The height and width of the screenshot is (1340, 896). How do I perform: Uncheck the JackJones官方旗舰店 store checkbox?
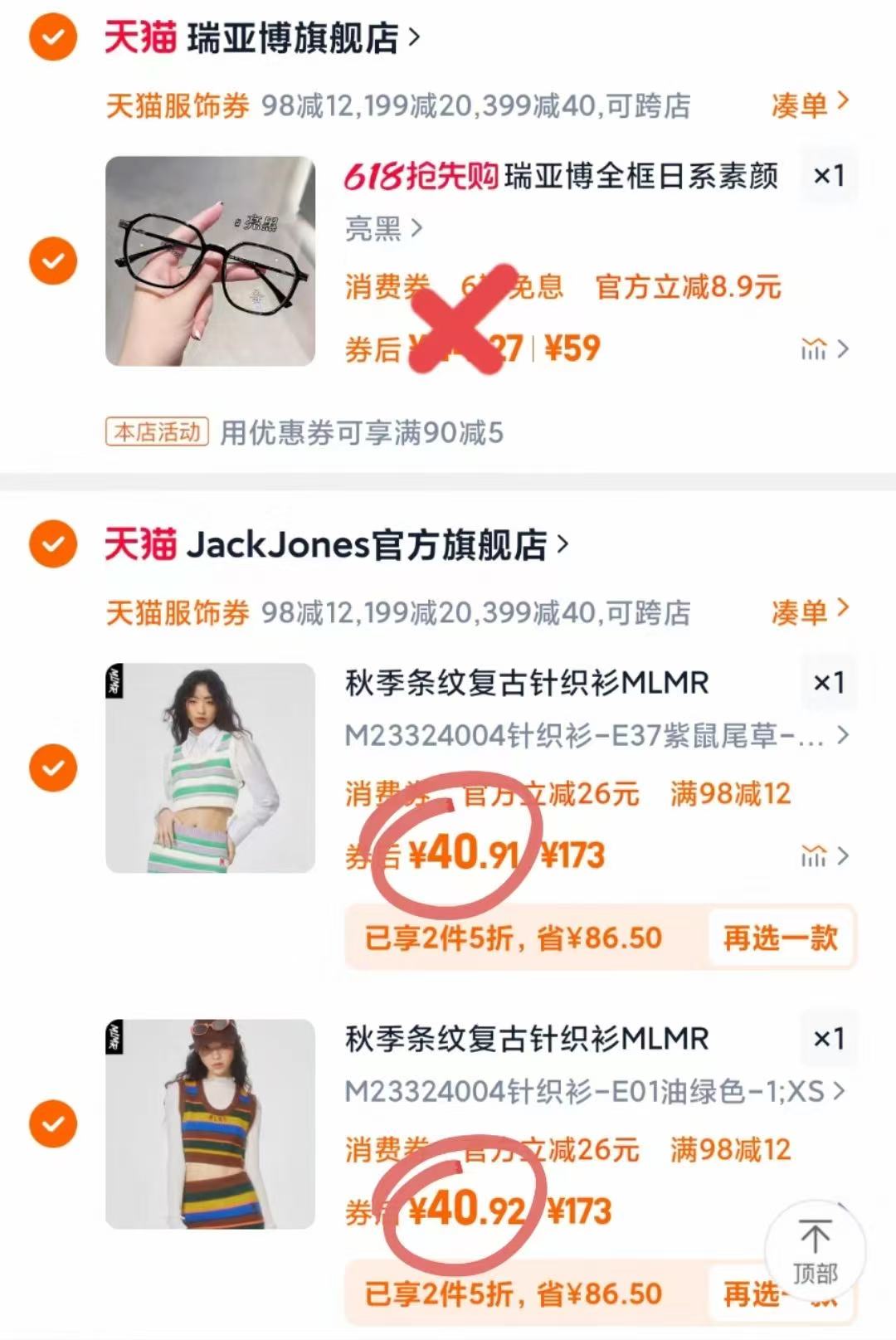click(53, 544)
